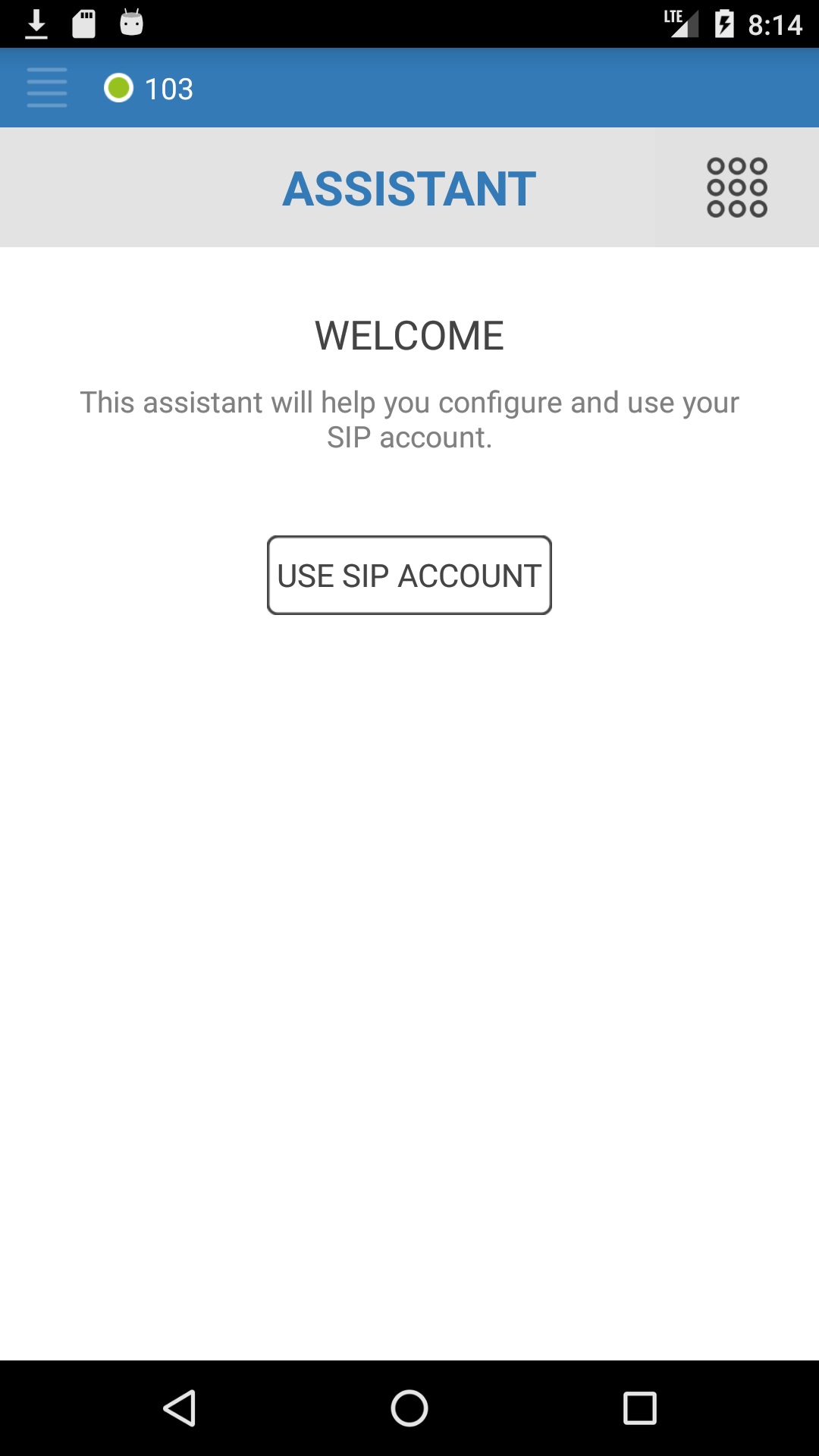Go back using system back button

(x=180, y=1408)
